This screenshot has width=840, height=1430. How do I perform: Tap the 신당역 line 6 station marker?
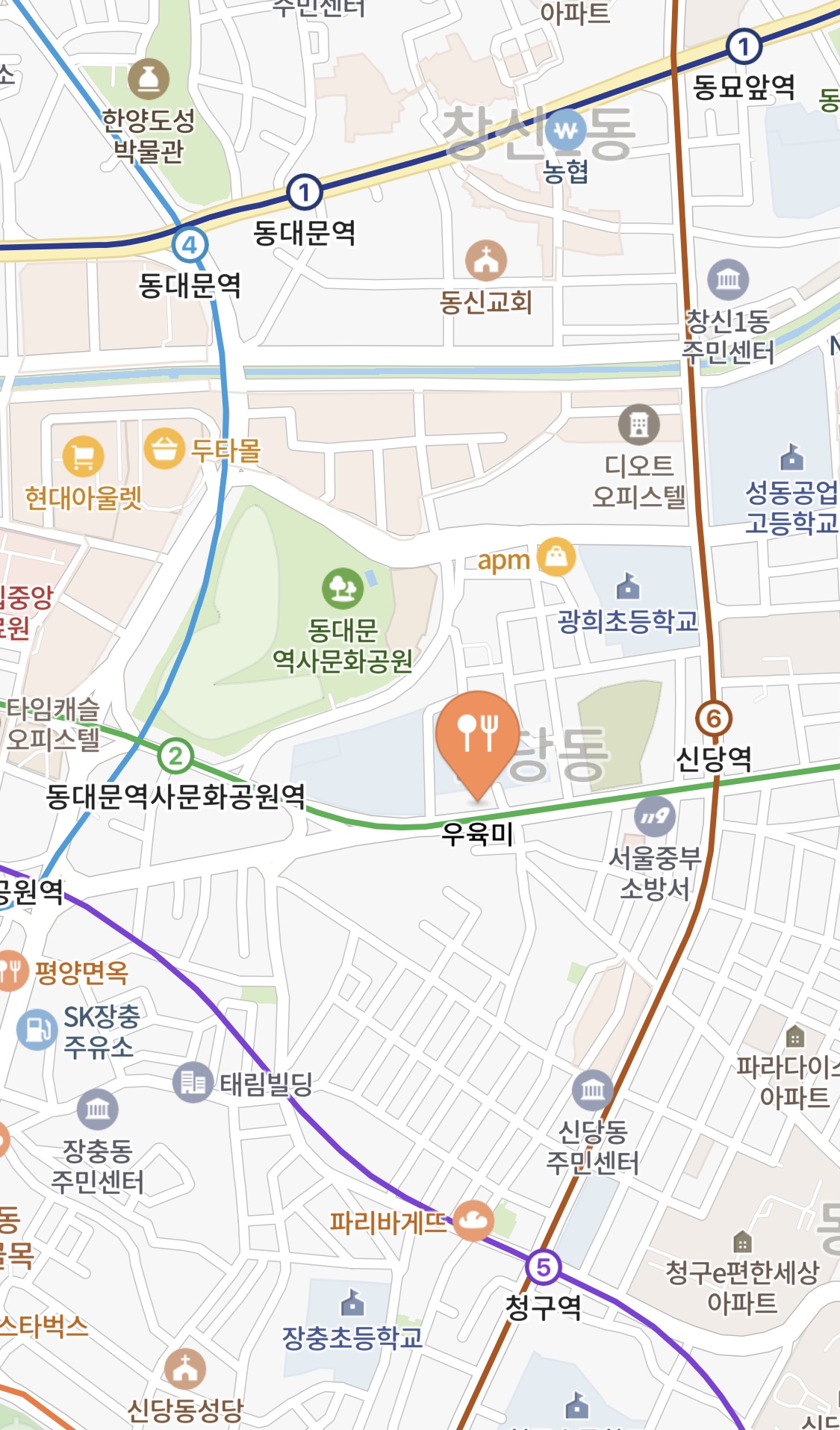point(714,718)
